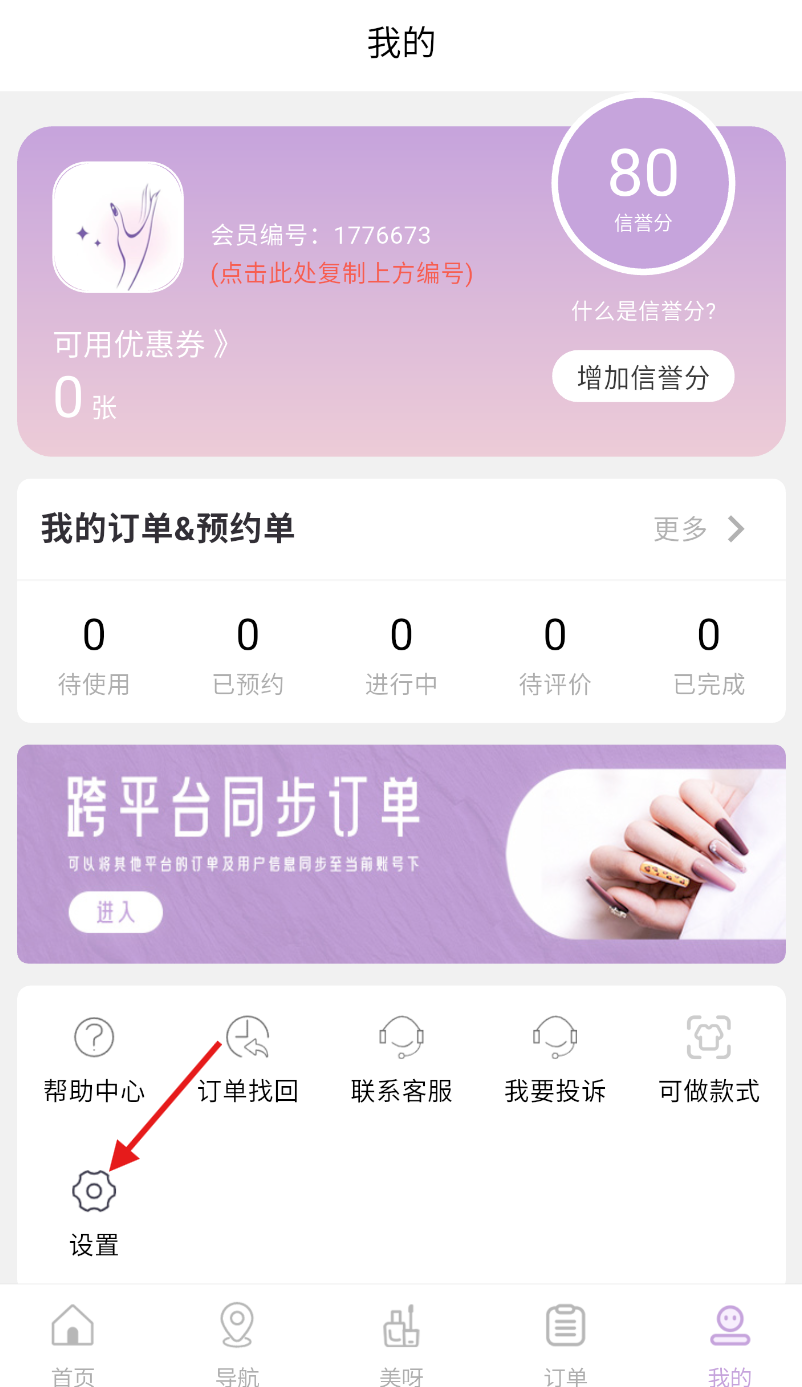Image resolution: width=802 pixels, height=1387 pixels.
Task: Open 设置 settings
Action: pyautogui.click(x=94, y=1211)
